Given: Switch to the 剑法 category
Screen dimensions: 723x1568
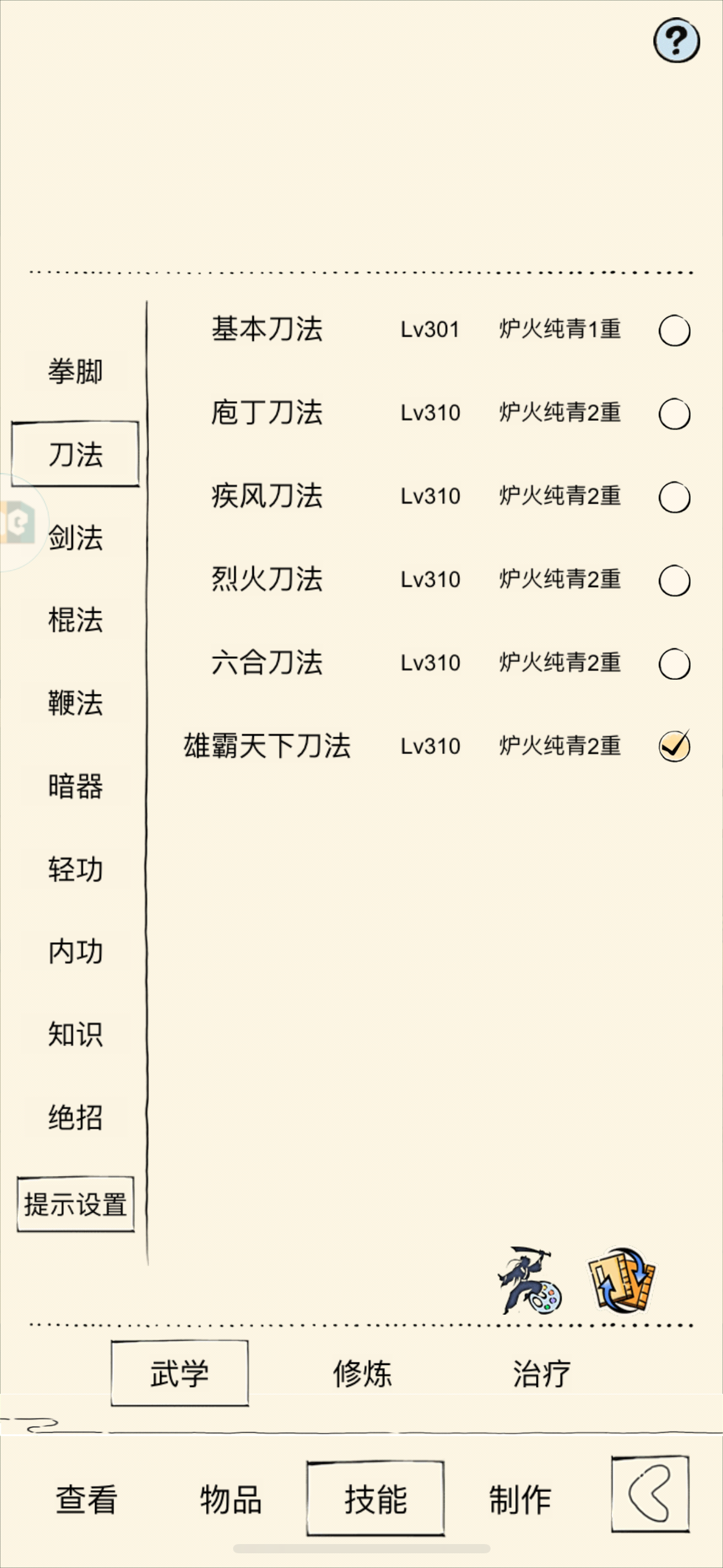Looking at the screenshot, I should [74, 539].
